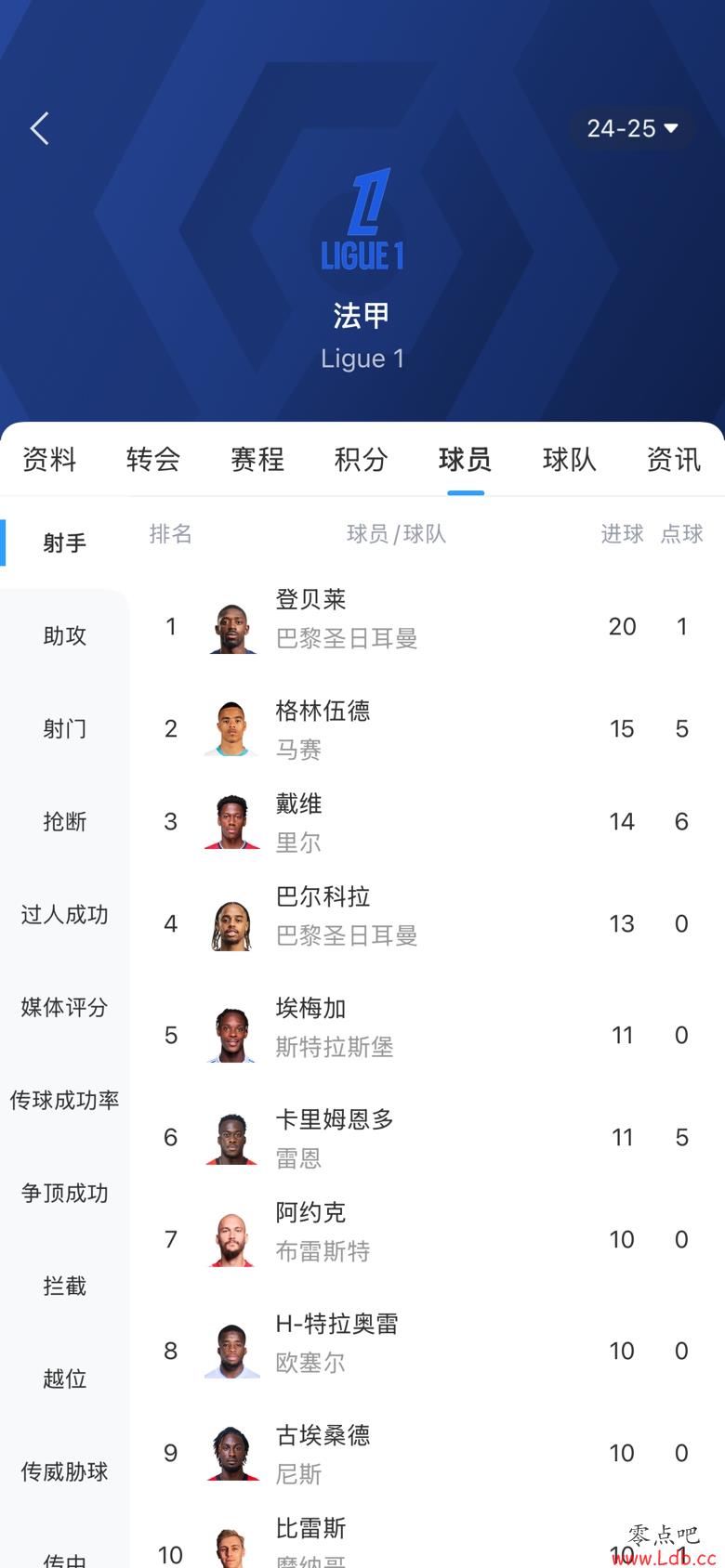Select the 射门 stat category
Image resolution: width=725 pixels, height=1568 pixels.
click(x=65, y=729)
